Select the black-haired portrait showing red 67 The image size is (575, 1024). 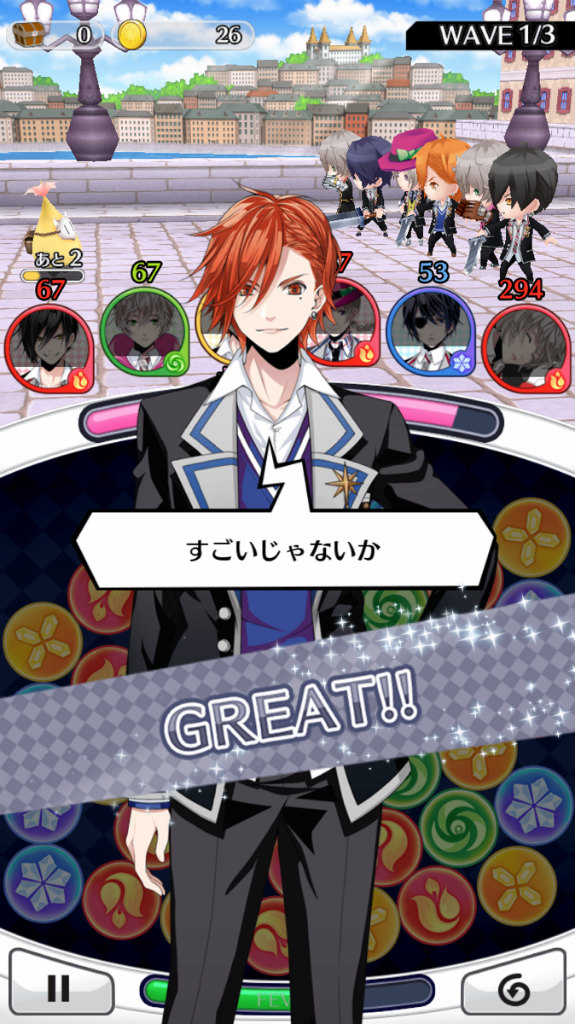click(49, 349)
